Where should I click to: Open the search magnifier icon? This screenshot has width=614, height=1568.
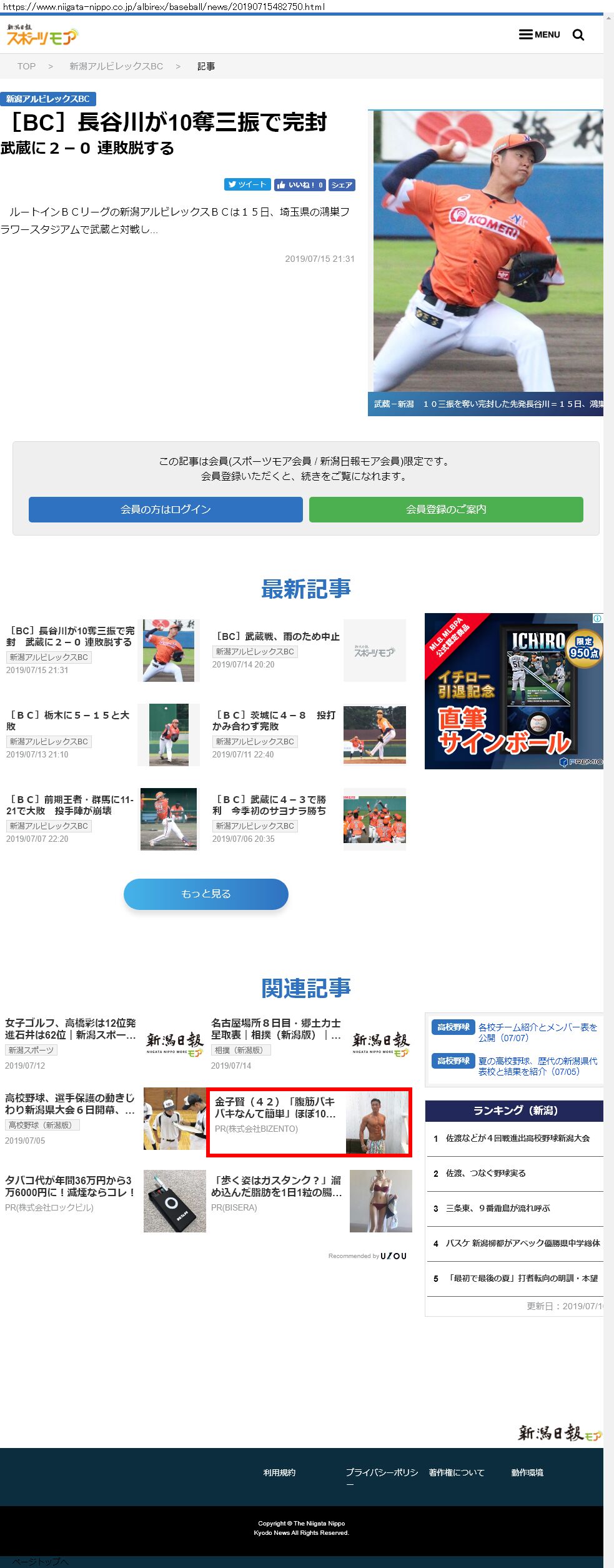578,35
